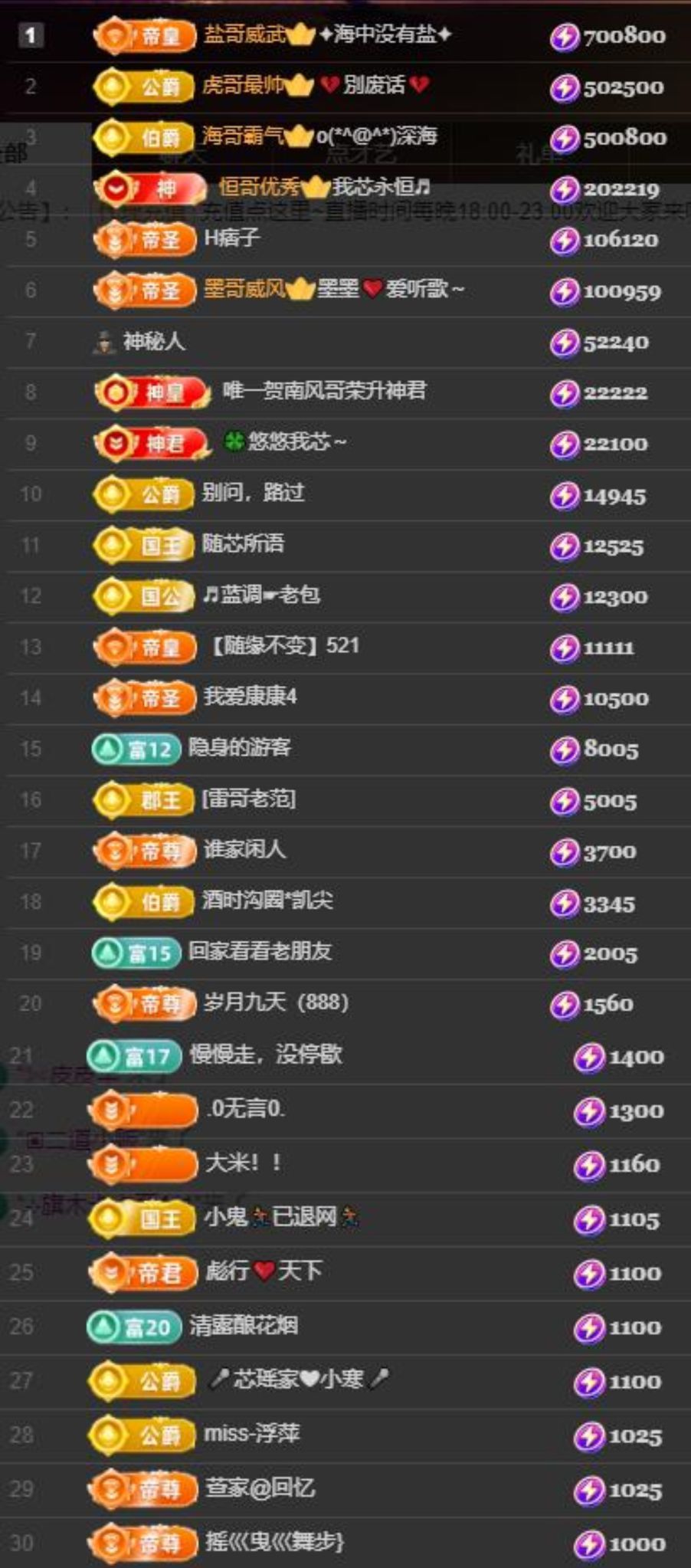
Task: Tap the 隐身的游客 entry
Action: 240,747
